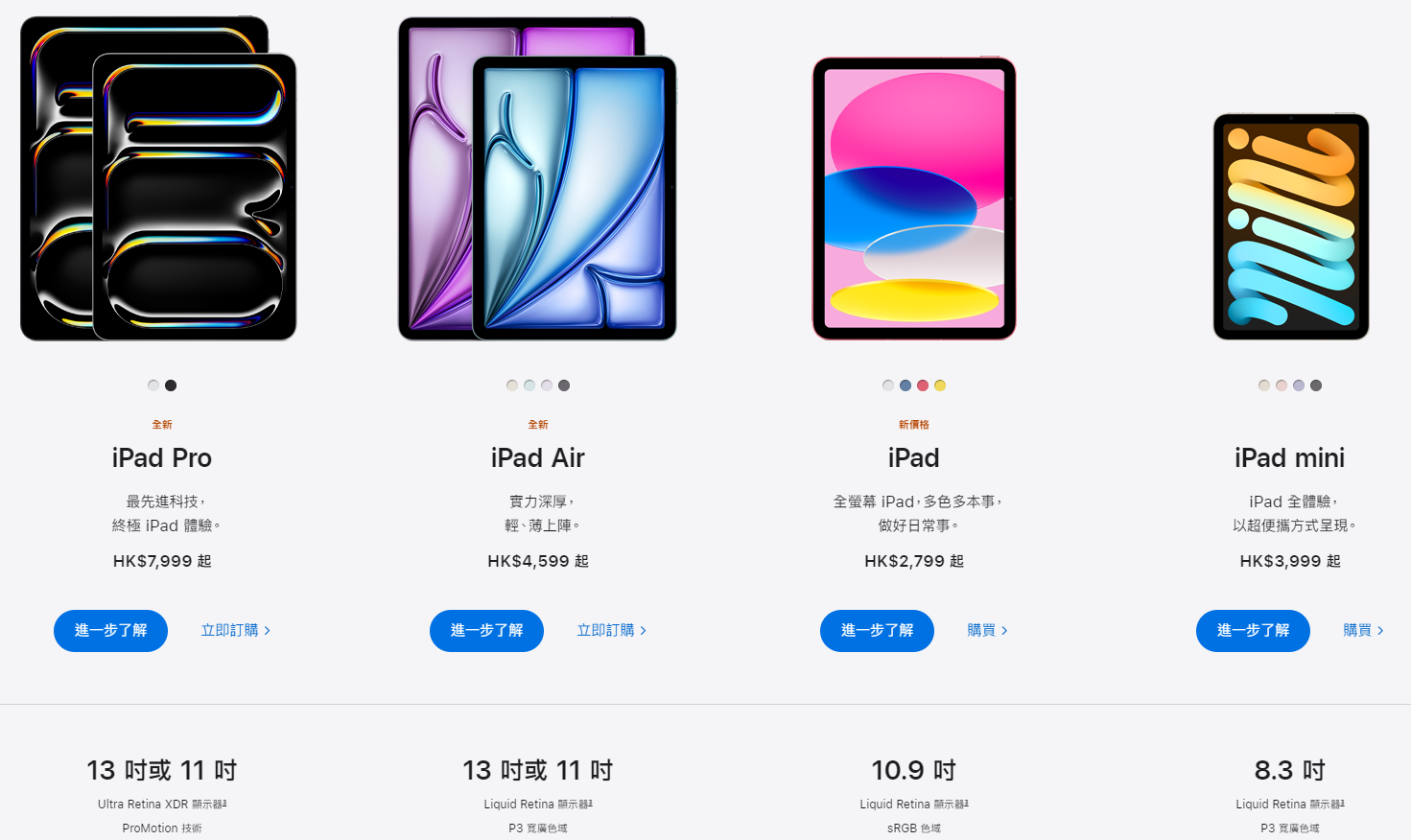Pick the pink-red swatch under the 10.9-inch iPad
This screenshot has width=1411, height=840.
point(923,385)
